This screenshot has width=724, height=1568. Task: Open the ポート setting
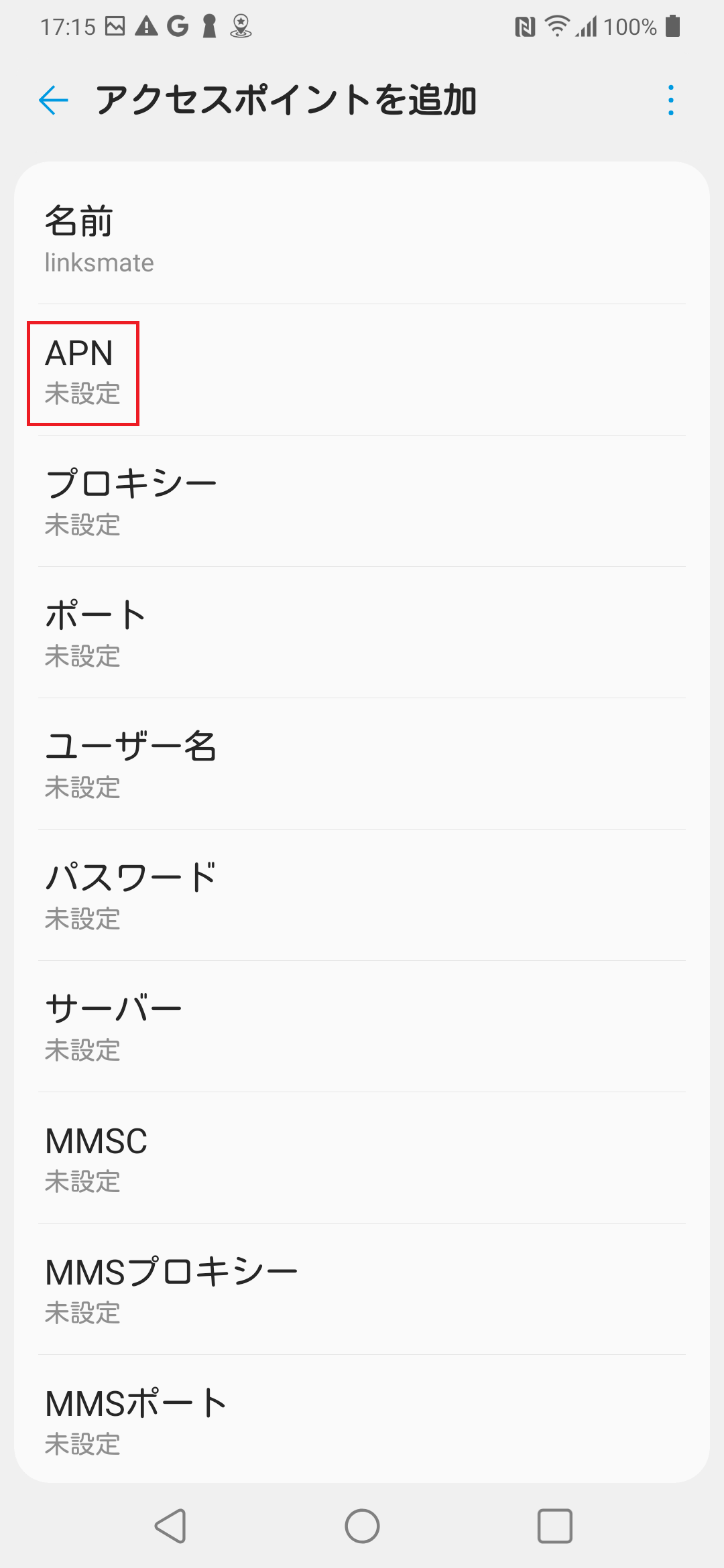click(x=362, y=633)
